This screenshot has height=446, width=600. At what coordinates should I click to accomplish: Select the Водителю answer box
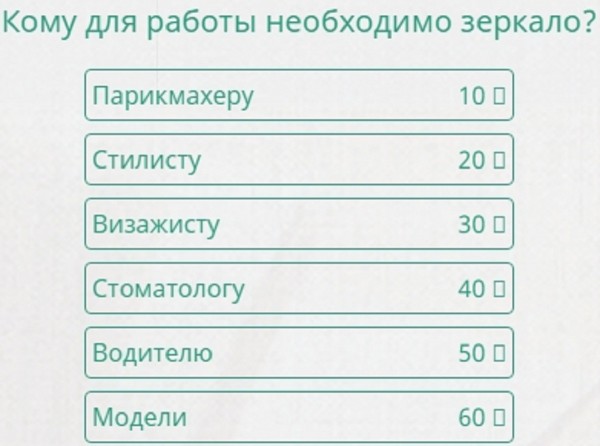pos(299,353)
